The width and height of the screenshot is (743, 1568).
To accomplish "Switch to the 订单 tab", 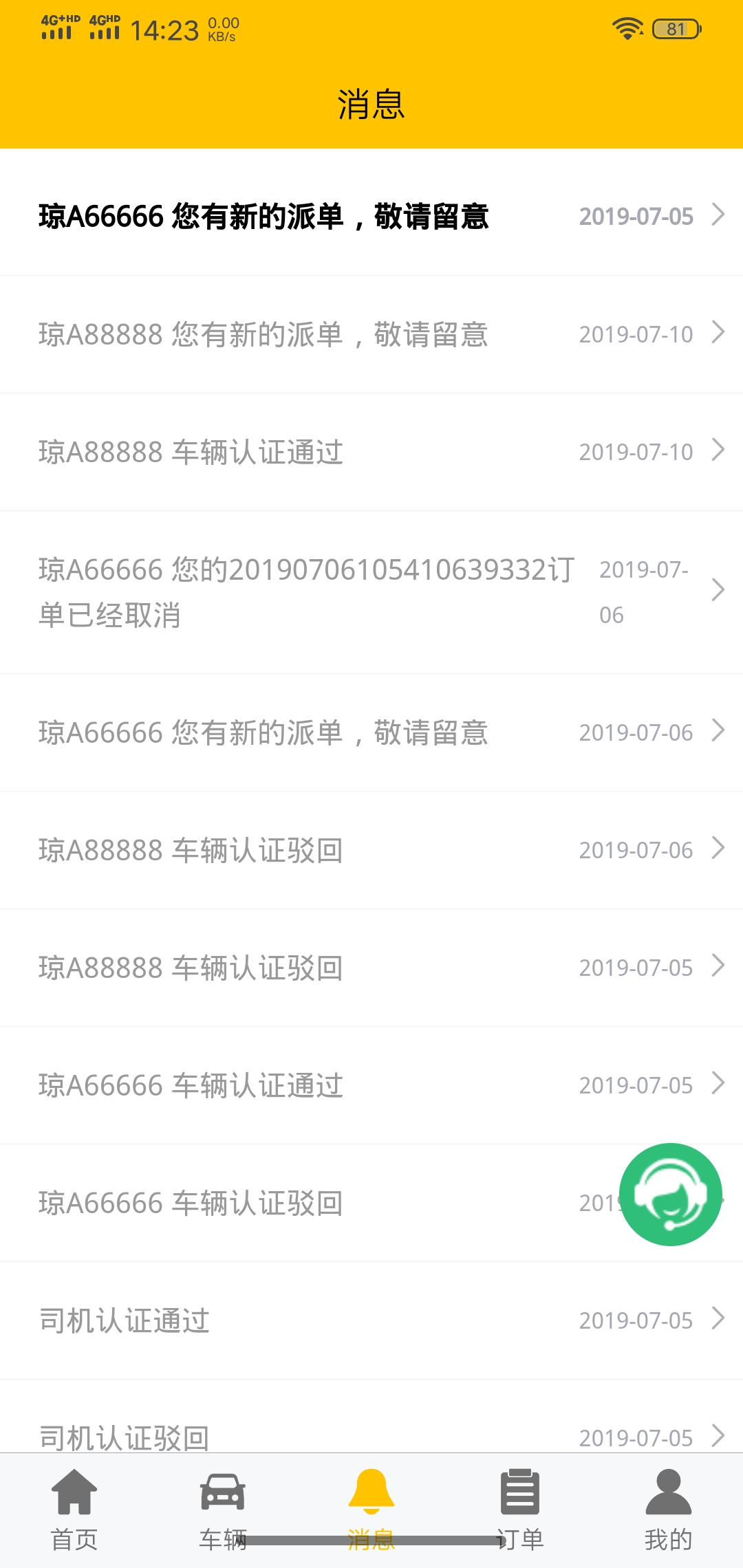I will (x=520, y=1510).
